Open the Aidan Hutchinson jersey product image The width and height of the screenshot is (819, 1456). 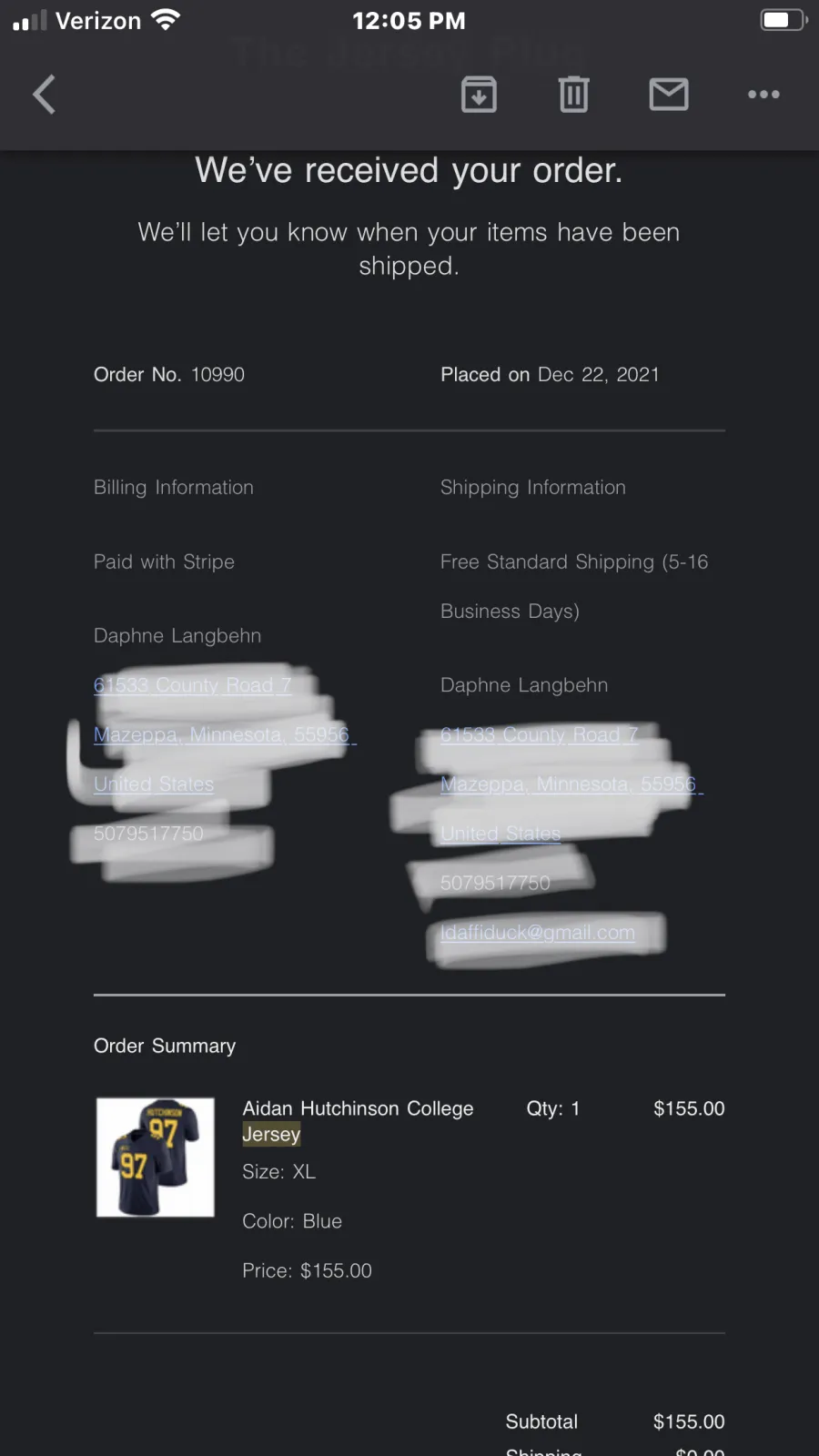tap(156, 1157)
